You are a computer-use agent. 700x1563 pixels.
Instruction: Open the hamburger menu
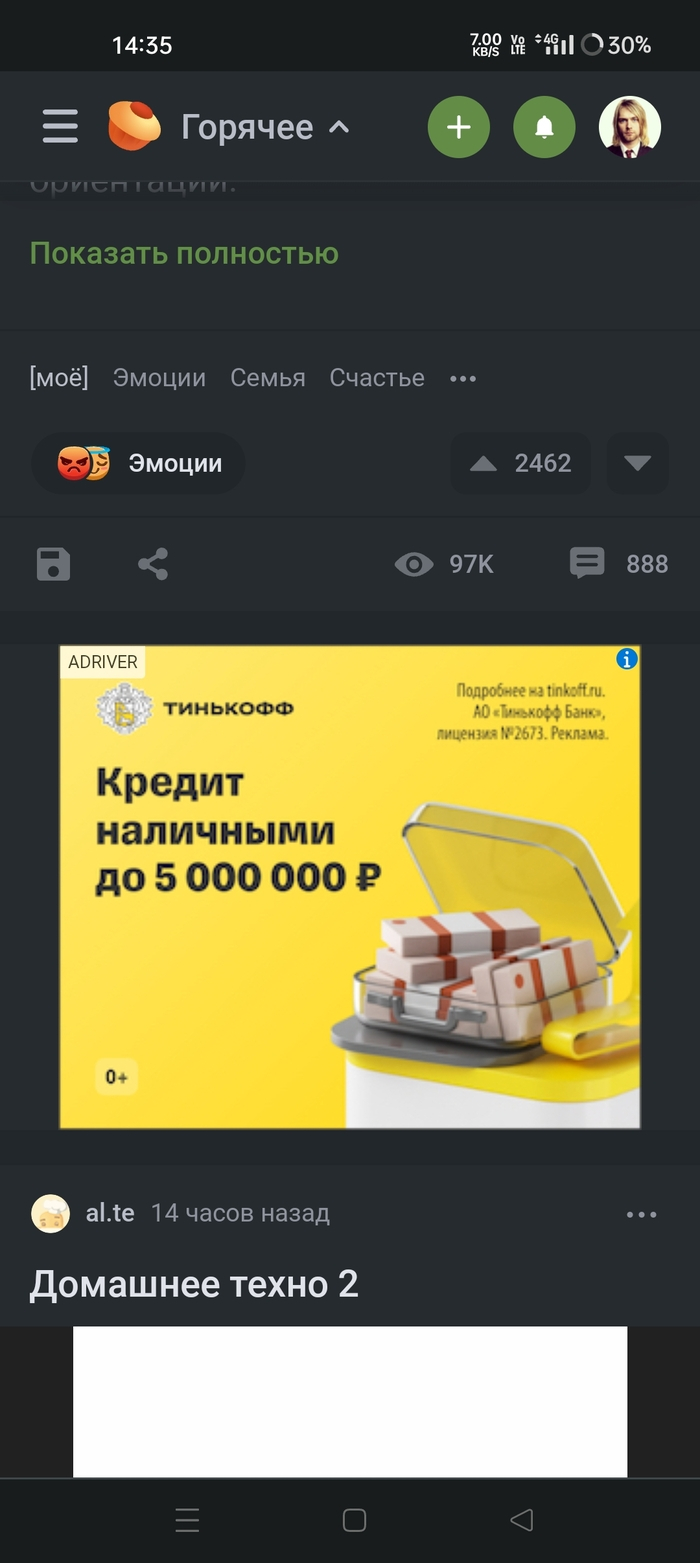click(60, 127)
